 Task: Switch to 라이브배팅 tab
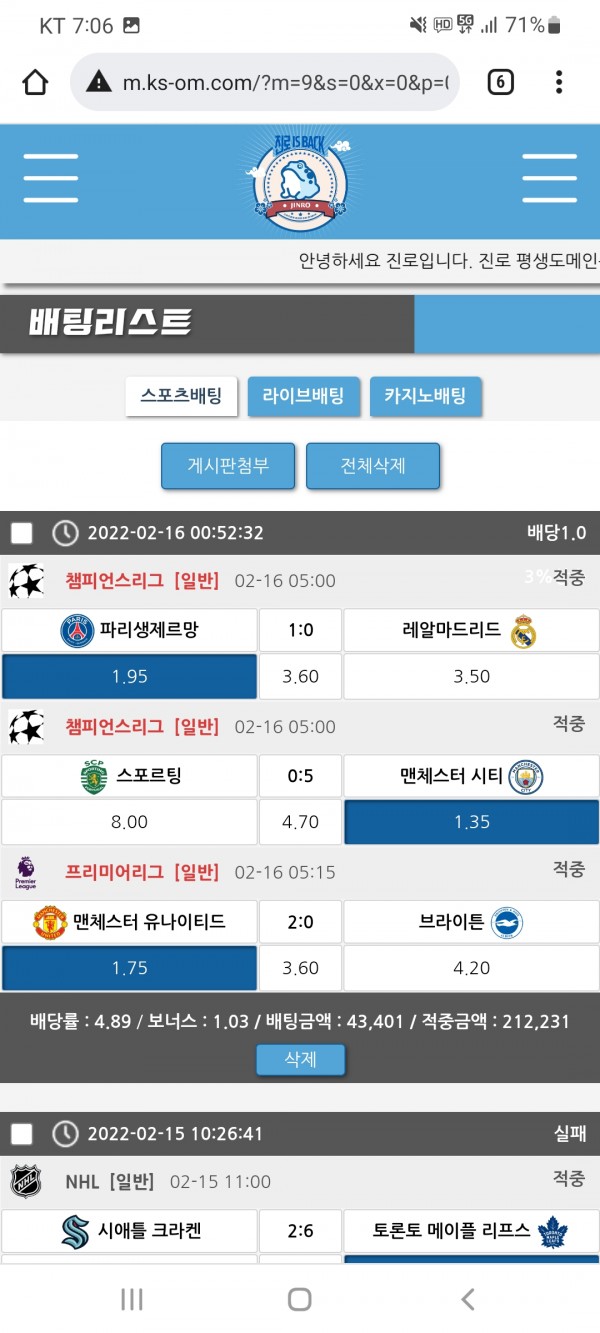pos(303,396)
